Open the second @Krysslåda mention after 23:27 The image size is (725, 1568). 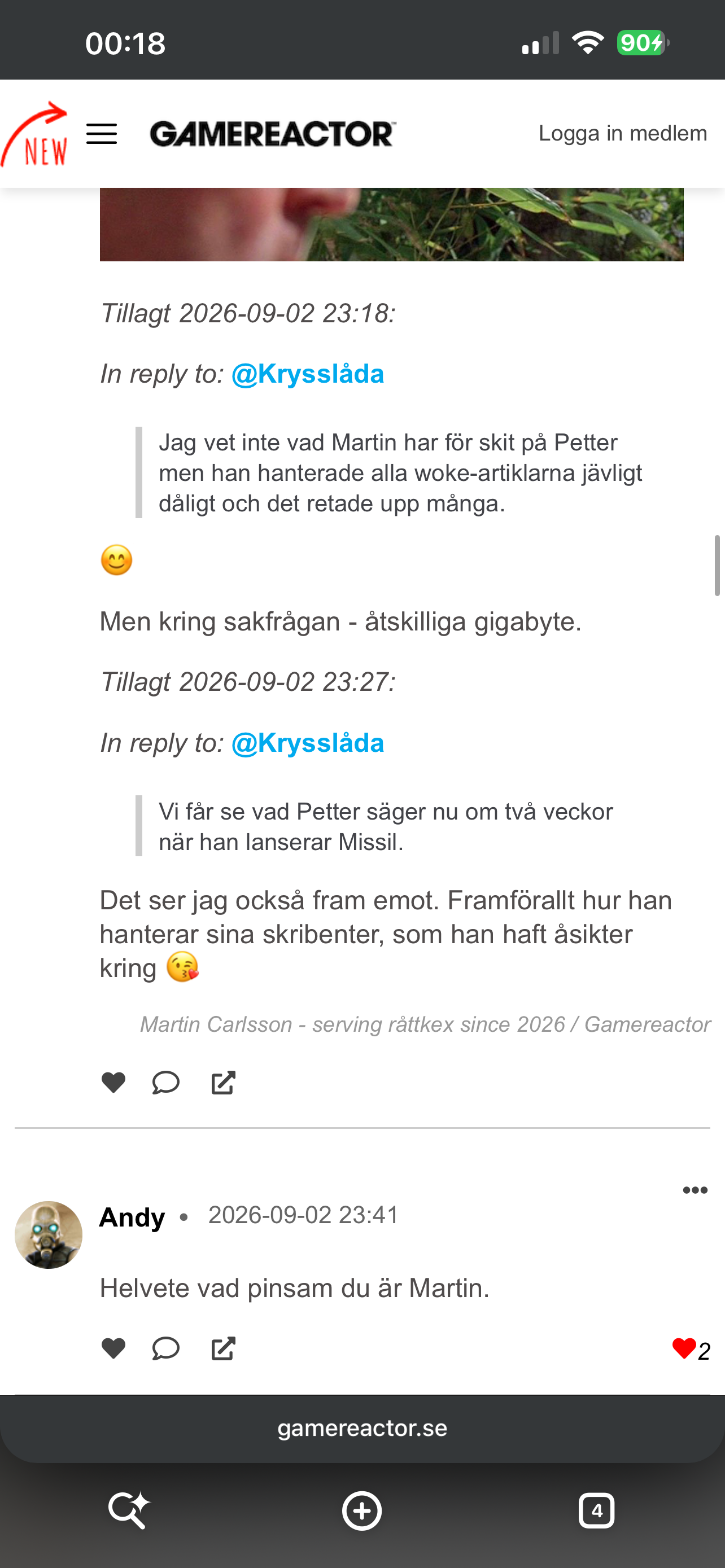[307, 743]
